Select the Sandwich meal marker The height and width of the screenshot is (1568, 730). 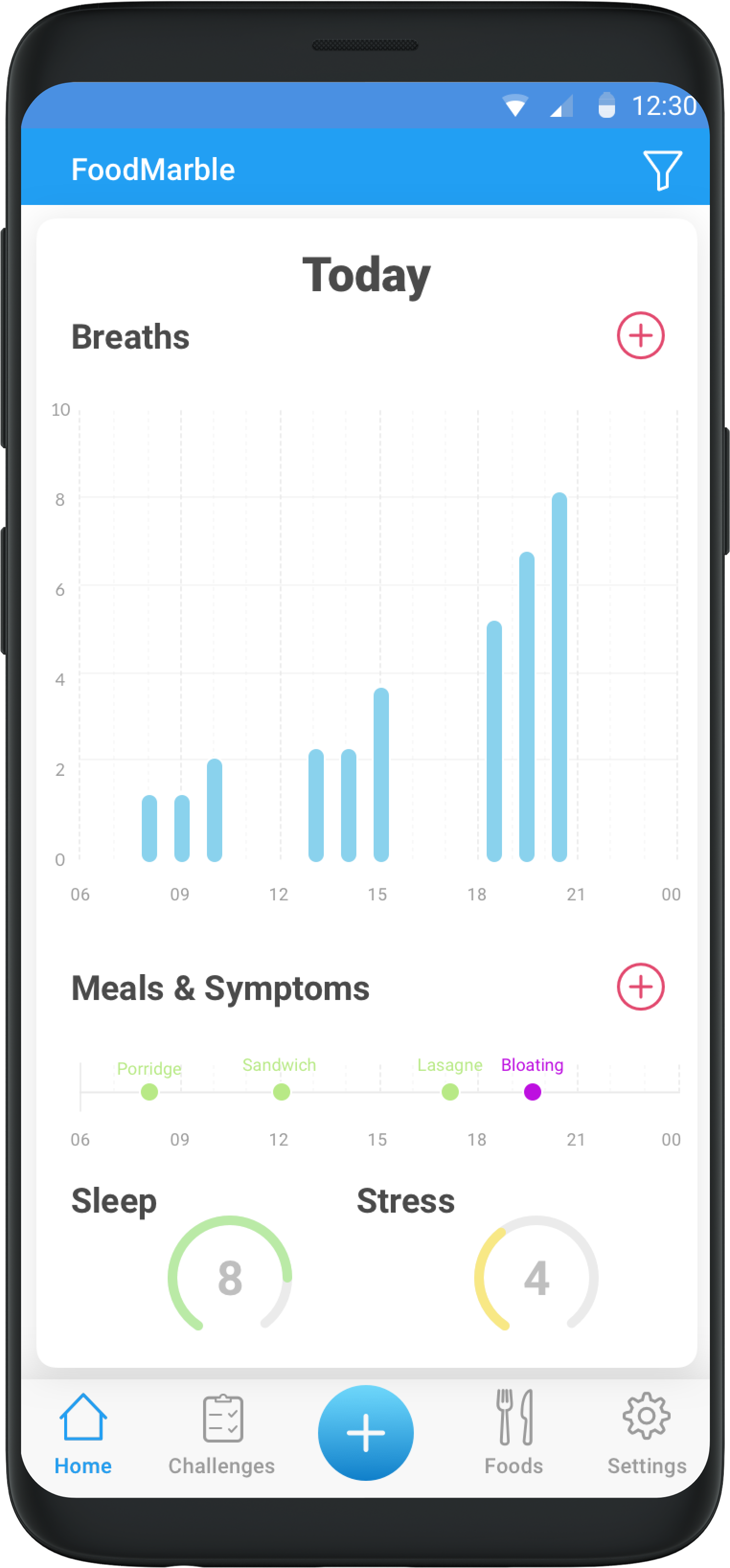pos(281,1092)
